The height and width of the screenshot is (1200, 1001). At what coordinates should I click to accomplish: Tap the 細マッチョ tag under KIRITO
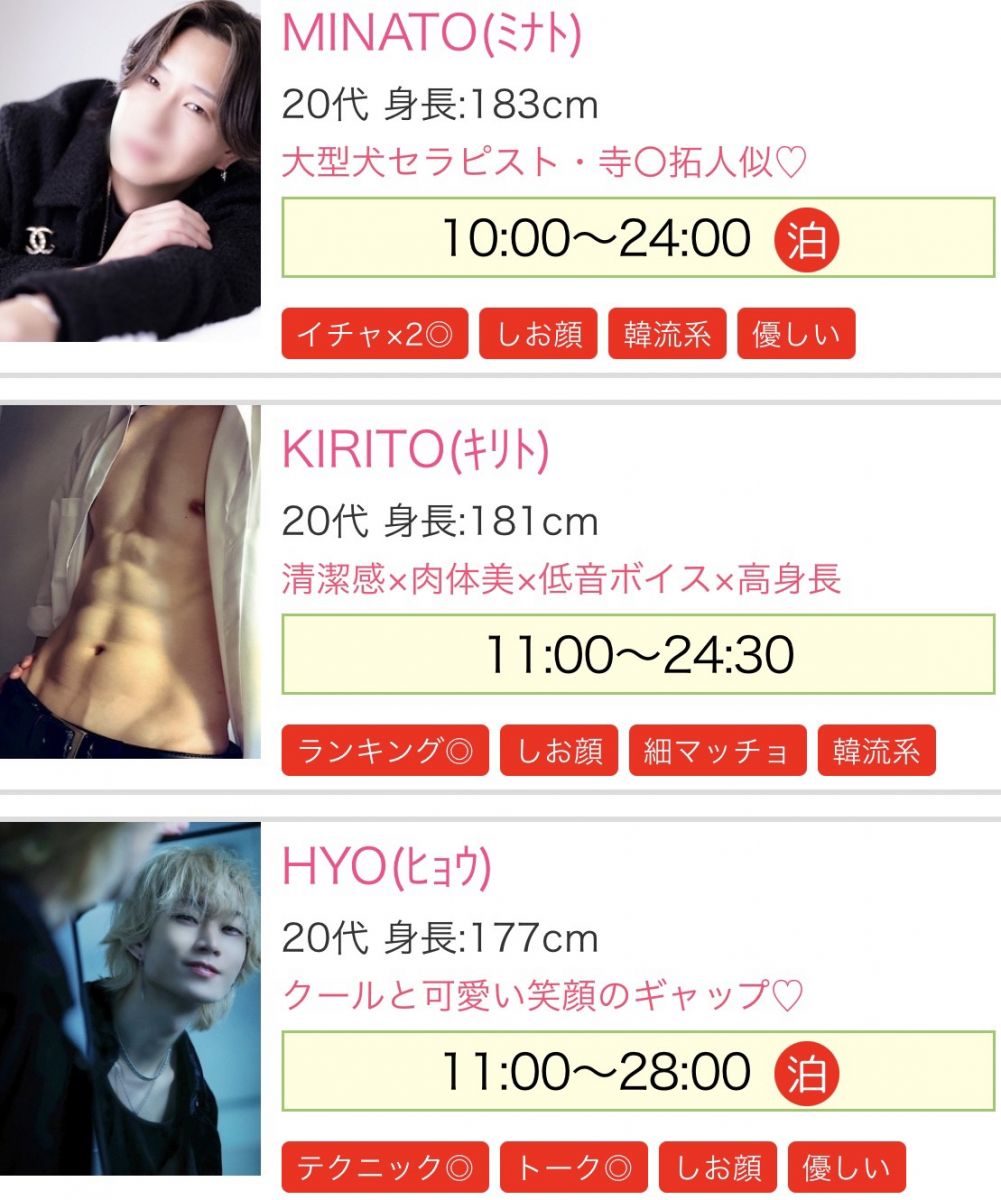coord(716,751)
